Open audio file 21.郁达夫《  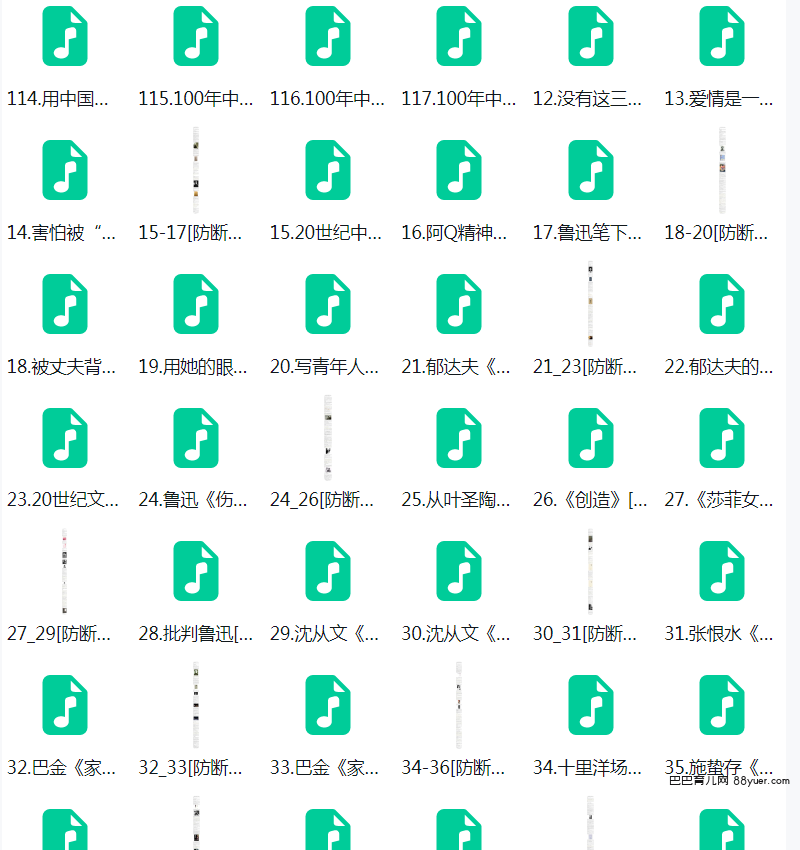[x=459, y=304]
